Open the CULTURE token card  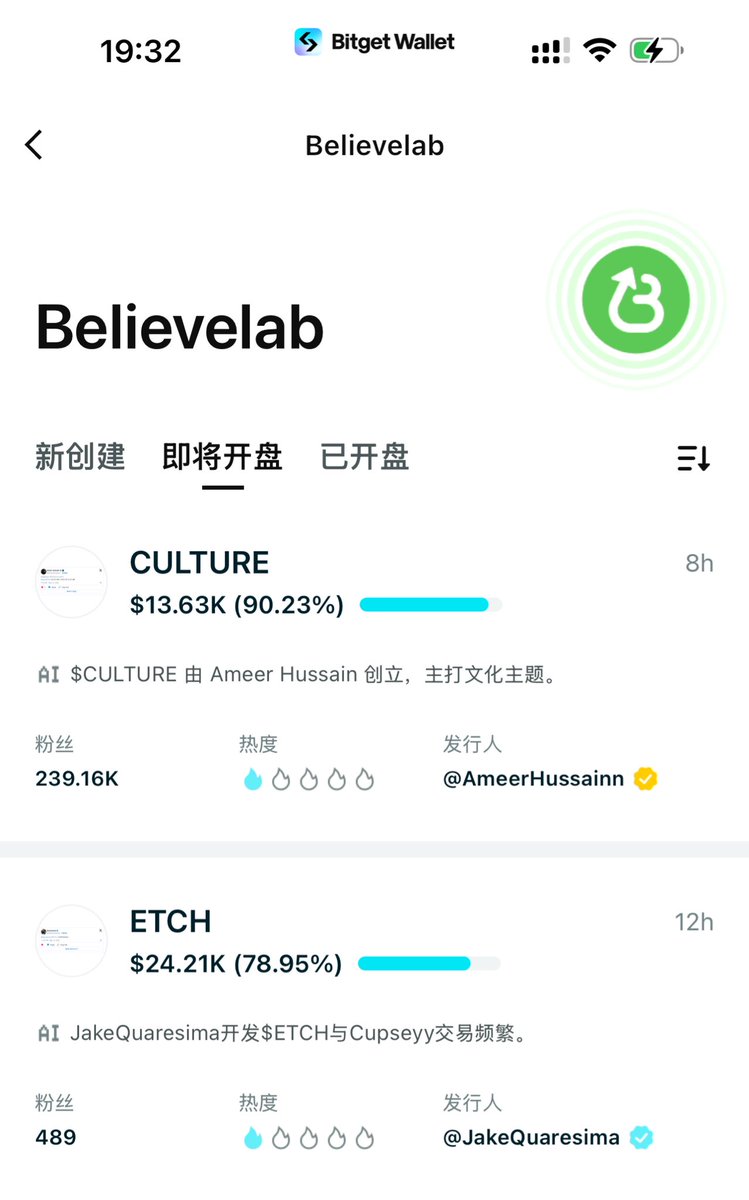click(374, 670)
